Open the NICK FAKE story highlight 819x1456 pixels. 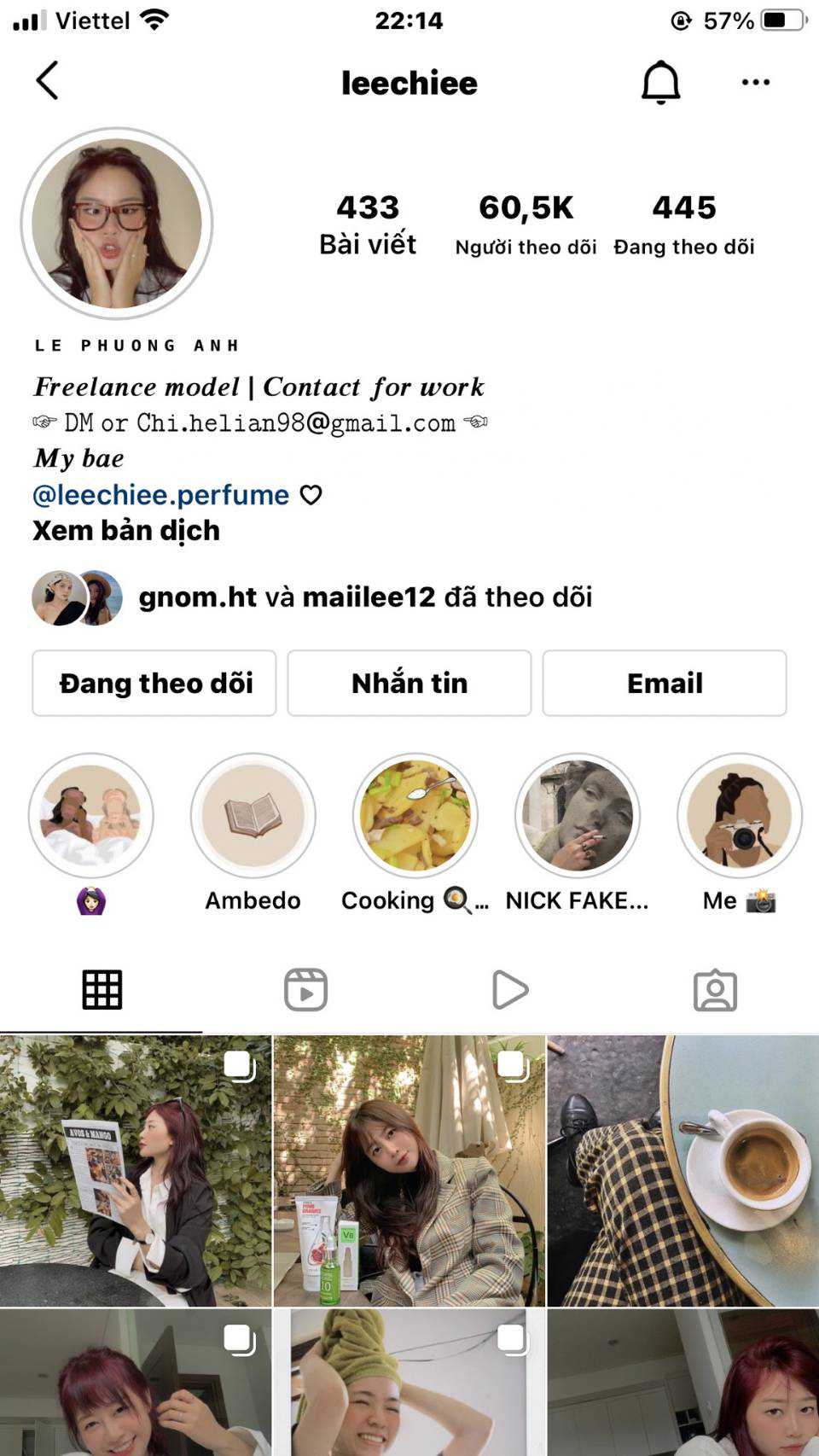(578, 816)
